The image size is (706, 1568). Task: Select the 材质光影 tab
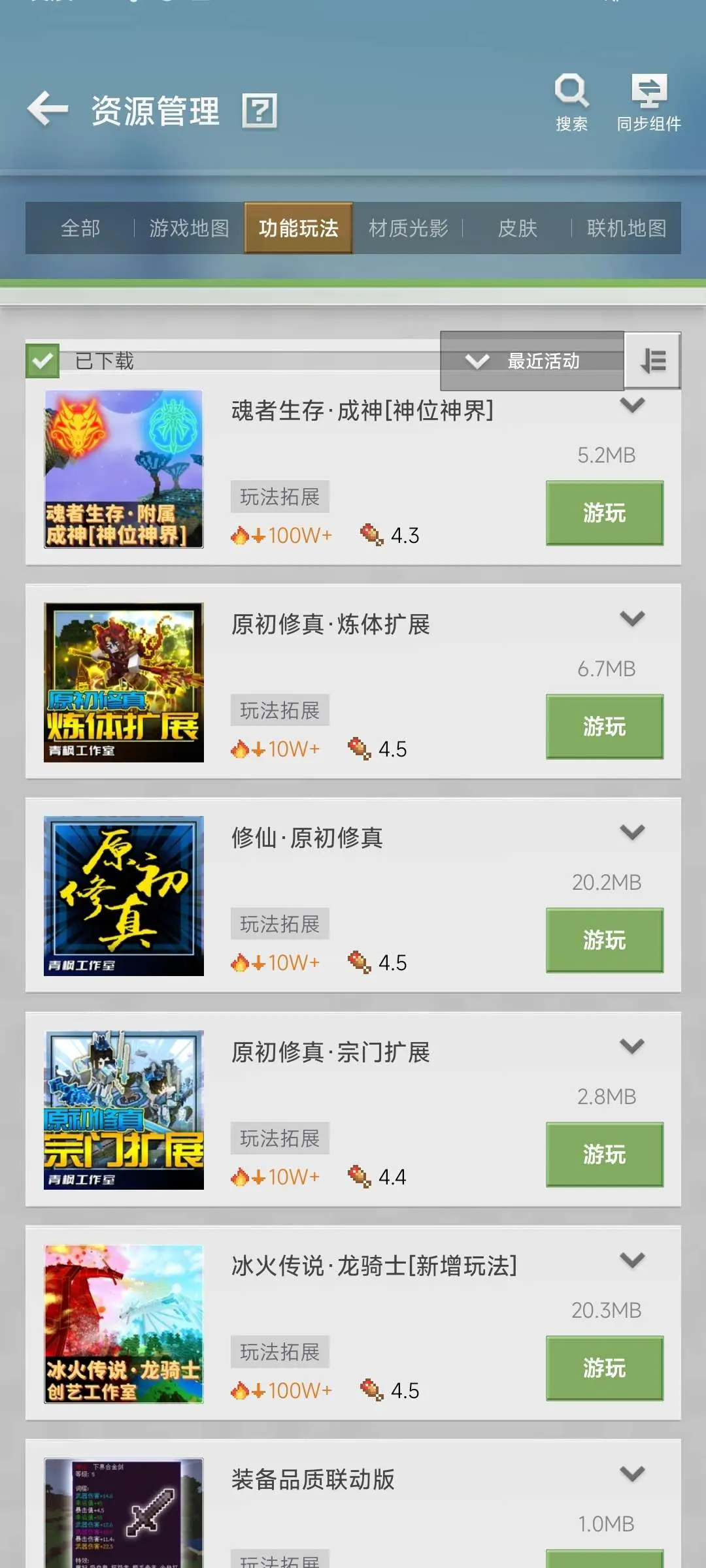409,228
